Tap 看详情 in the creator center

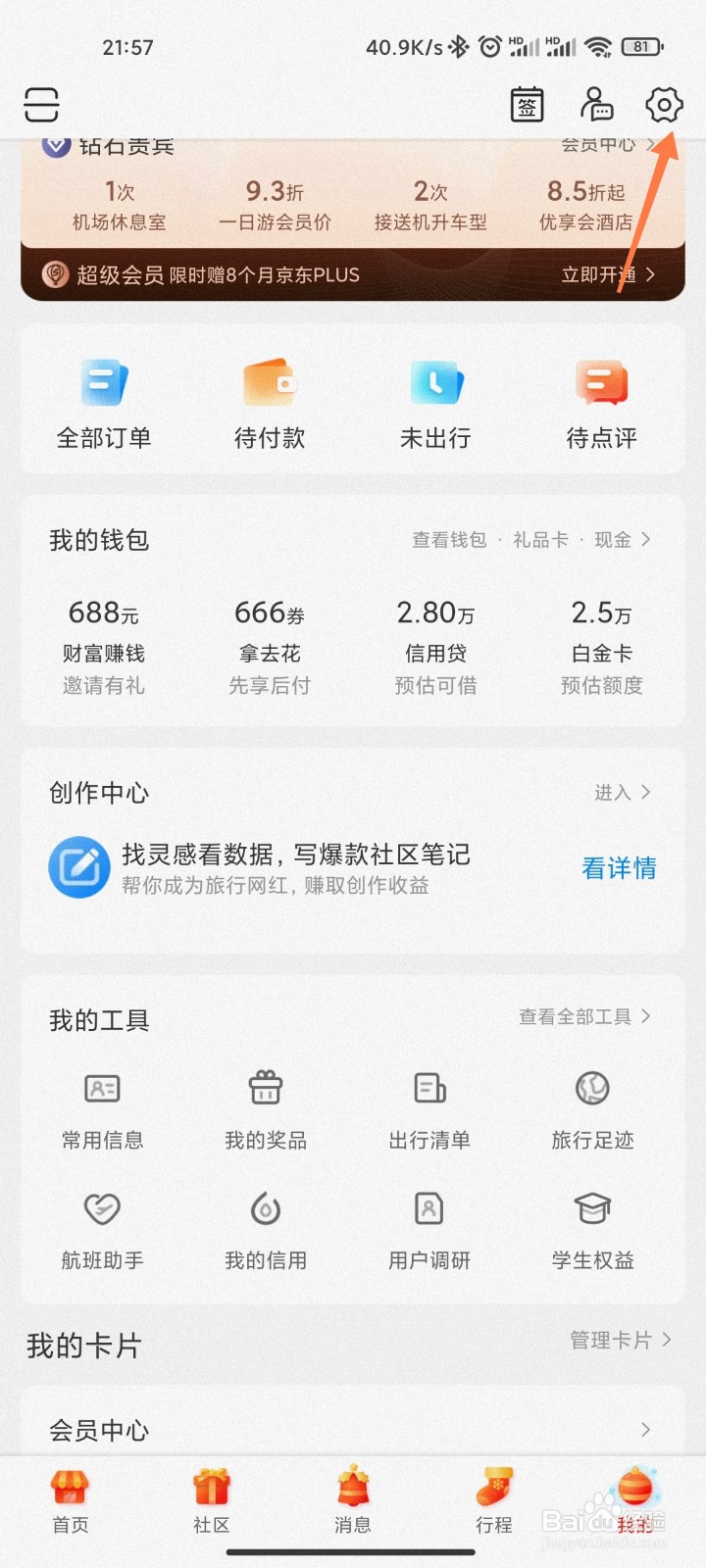[x=619, y=868]
